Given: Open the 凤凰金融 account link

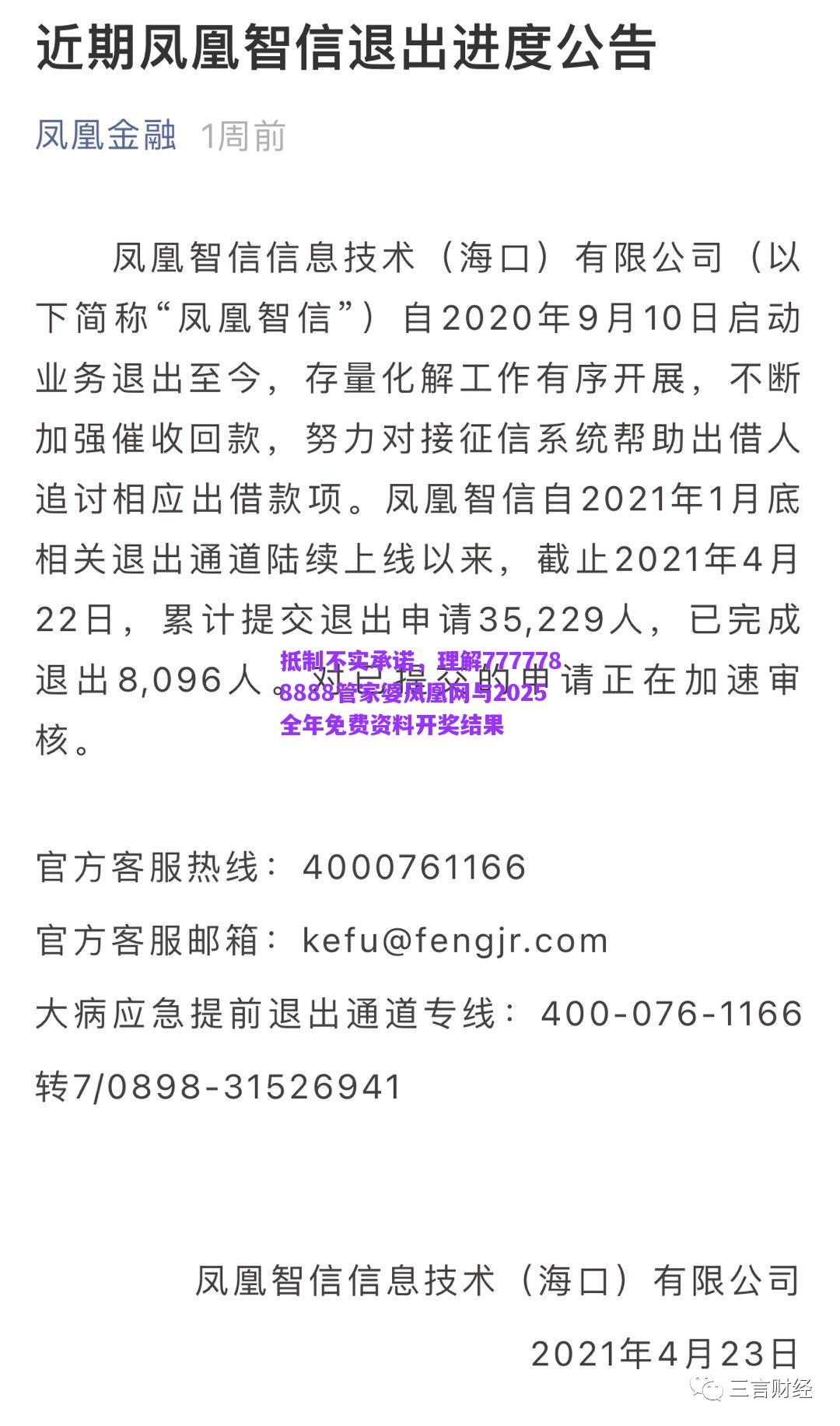Looking at the screenshot, I should pos(106,135).
